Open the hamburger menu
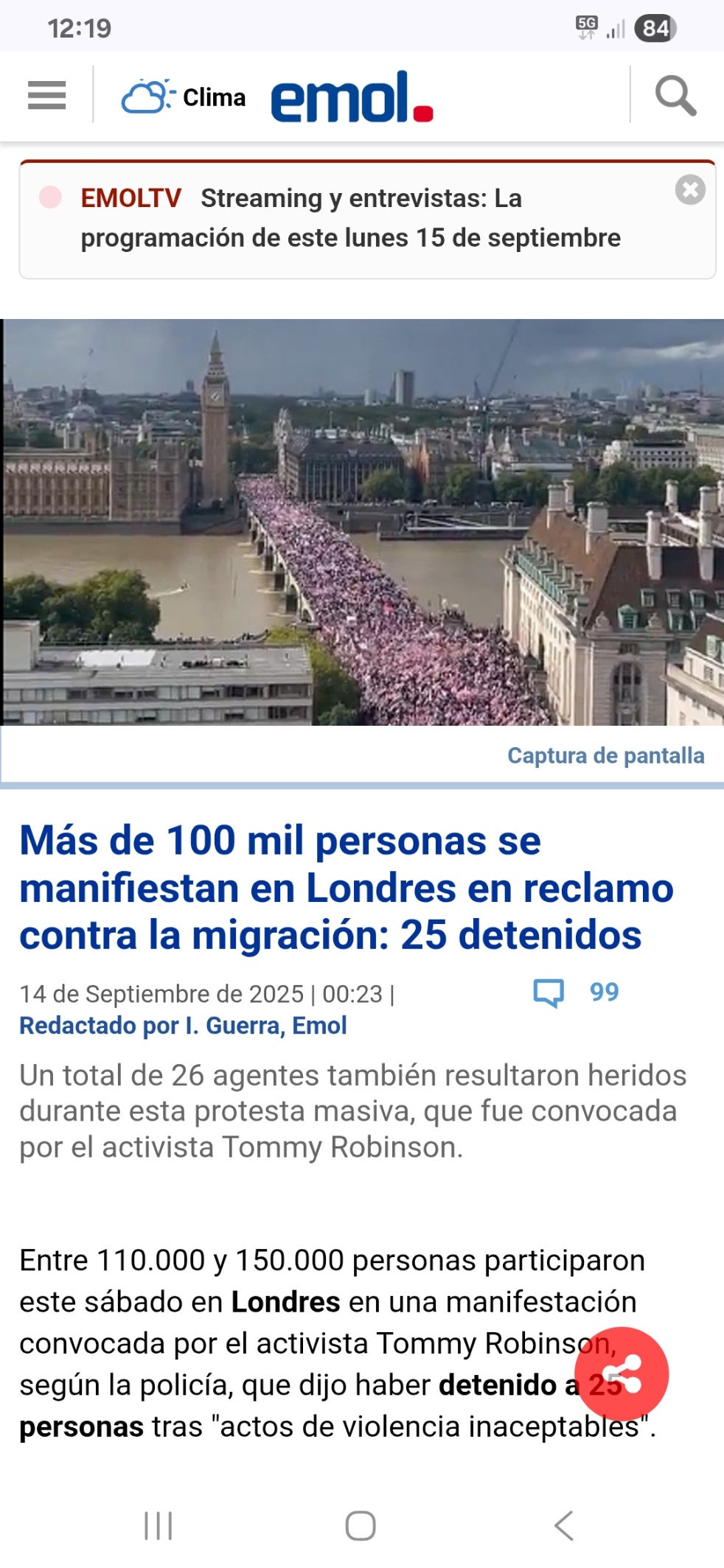Image resolution: width=724 pixels, height=1568 pixels. (46, 96)
